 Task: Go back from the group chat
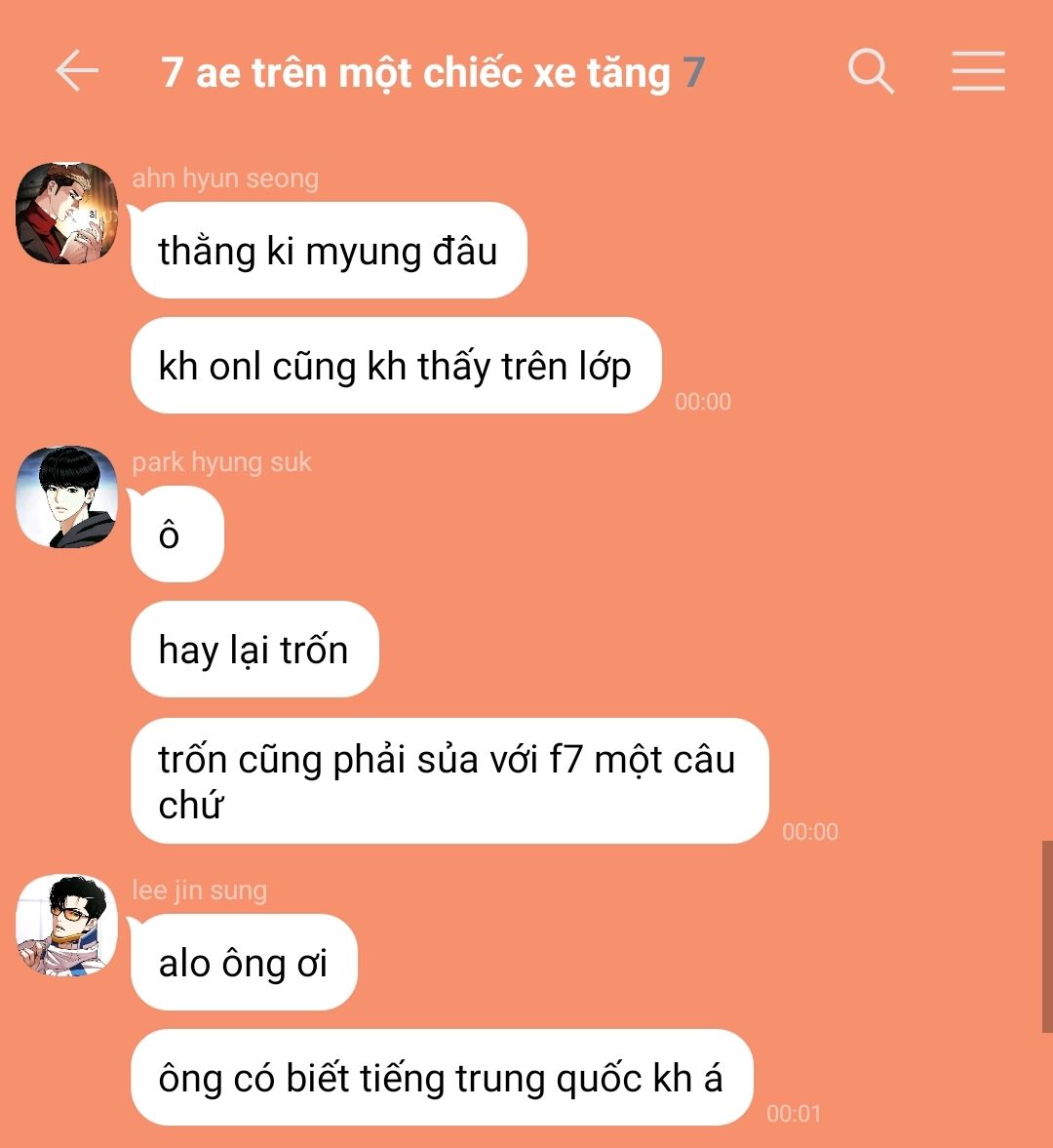[x=77, y=72]
